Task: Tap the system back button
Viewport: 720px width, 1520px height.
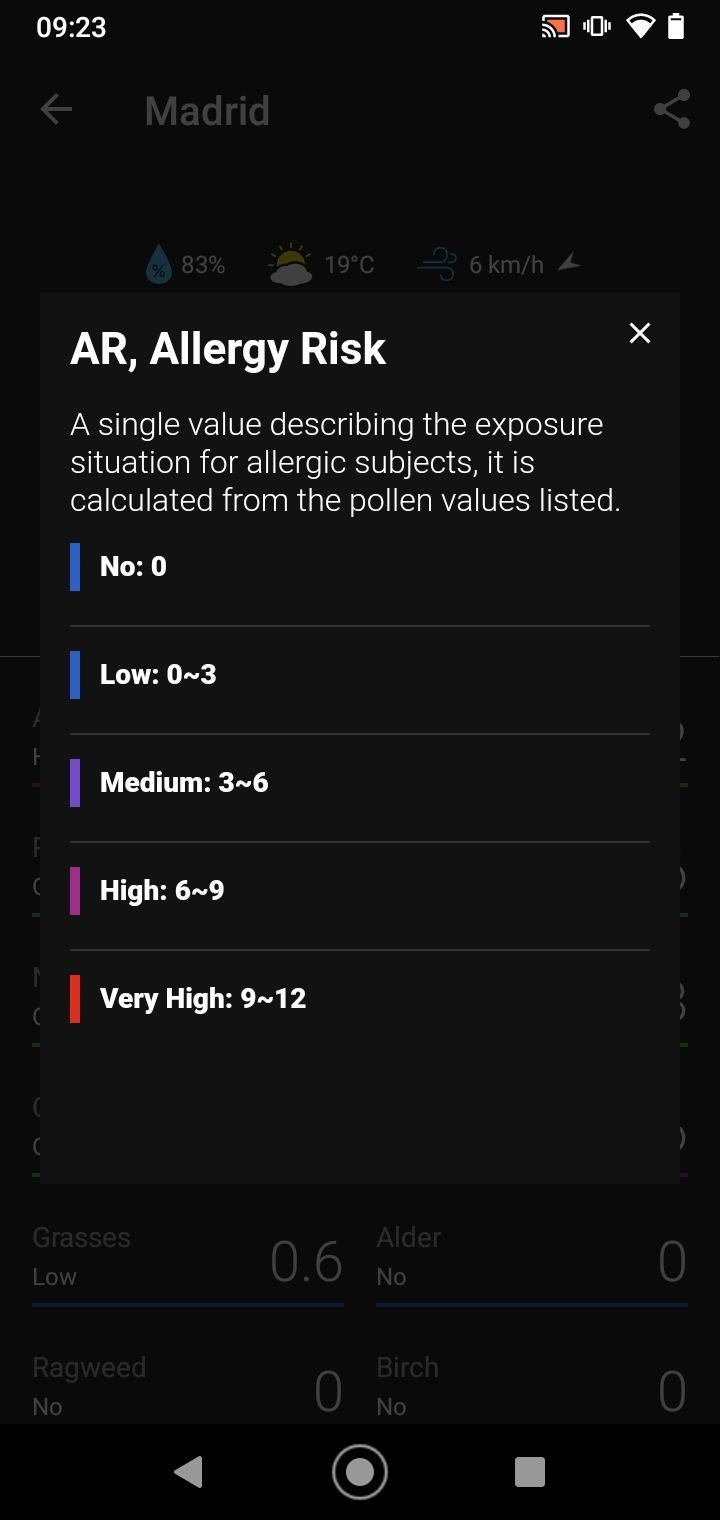Action: coord(189,1472)
